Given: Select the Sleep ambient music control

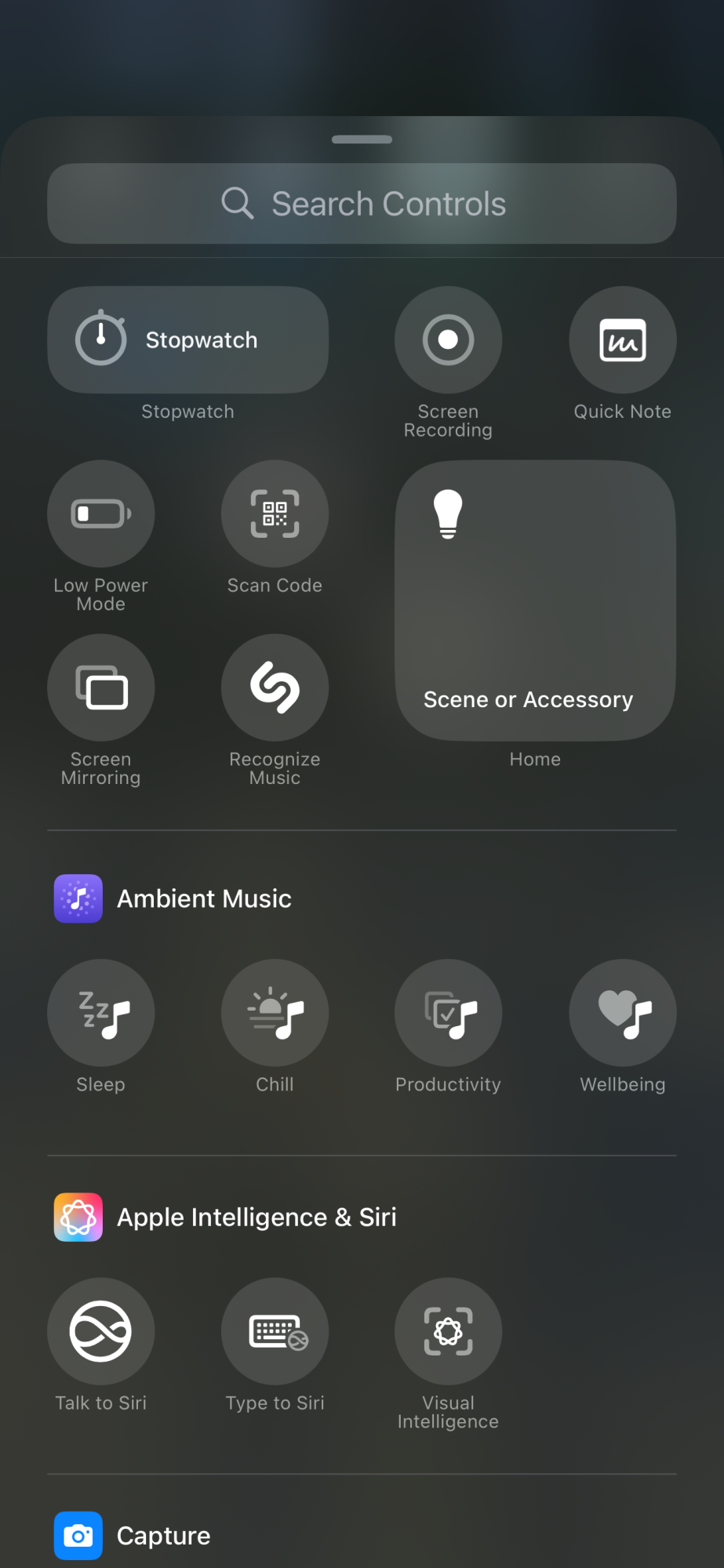Looking at the screenshot, I should coord(101,1013).
